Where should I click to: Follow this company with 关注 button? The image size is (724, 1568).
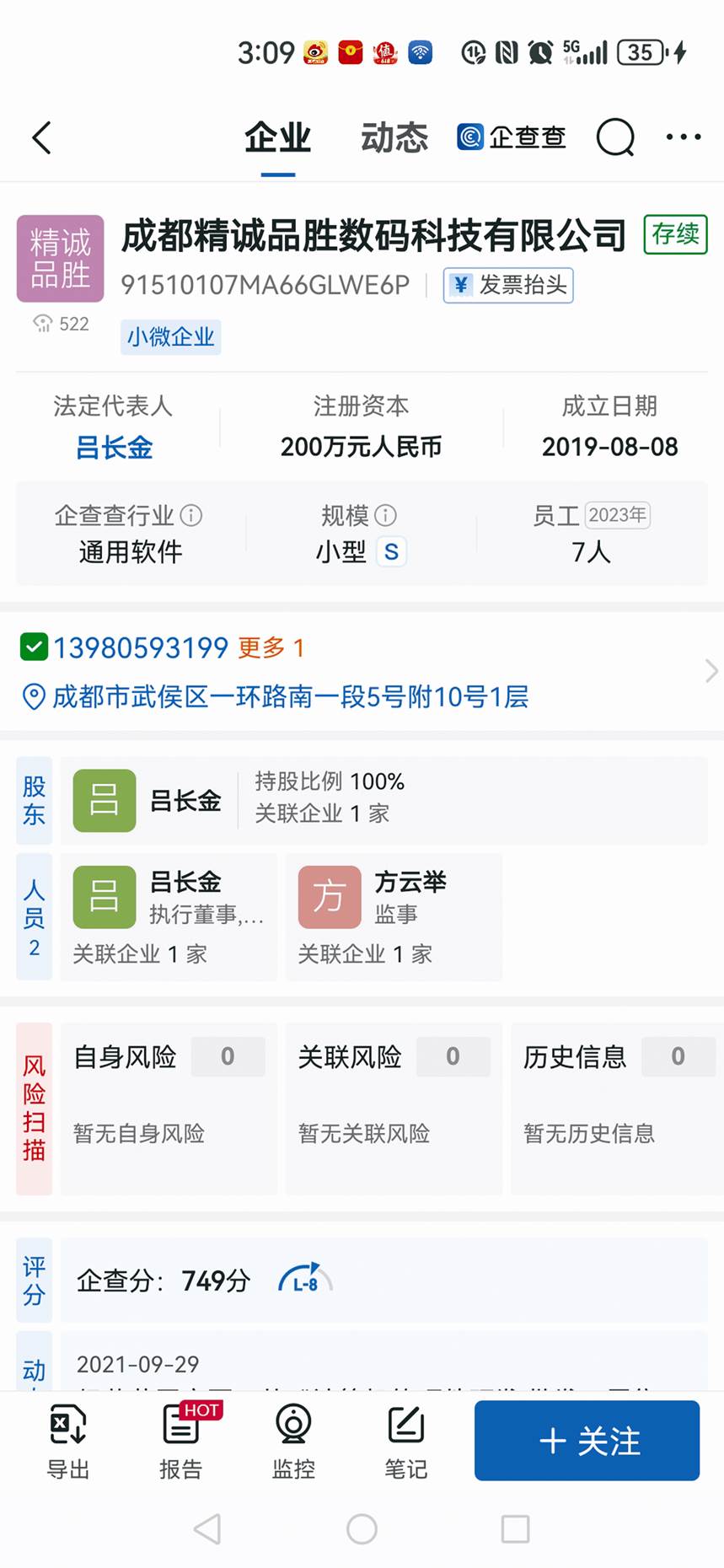pos(587,1441)
